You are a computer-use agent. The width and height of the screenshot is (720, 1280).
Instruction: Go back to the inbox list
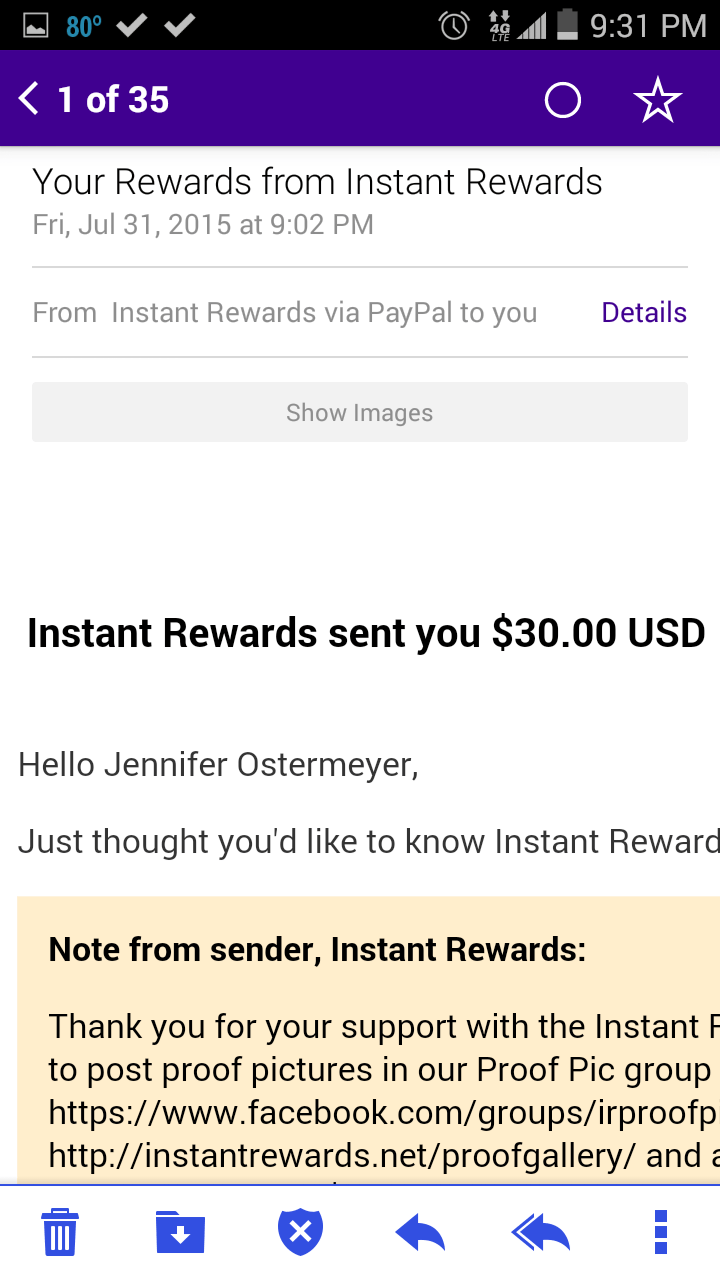point(29,100)
